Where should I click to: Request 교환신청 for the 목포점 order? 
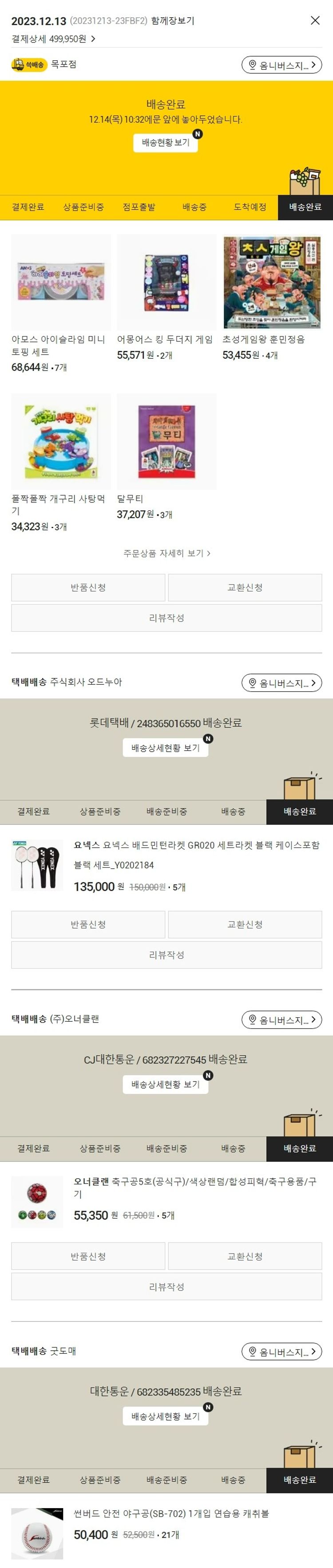(x=245, y=588)
